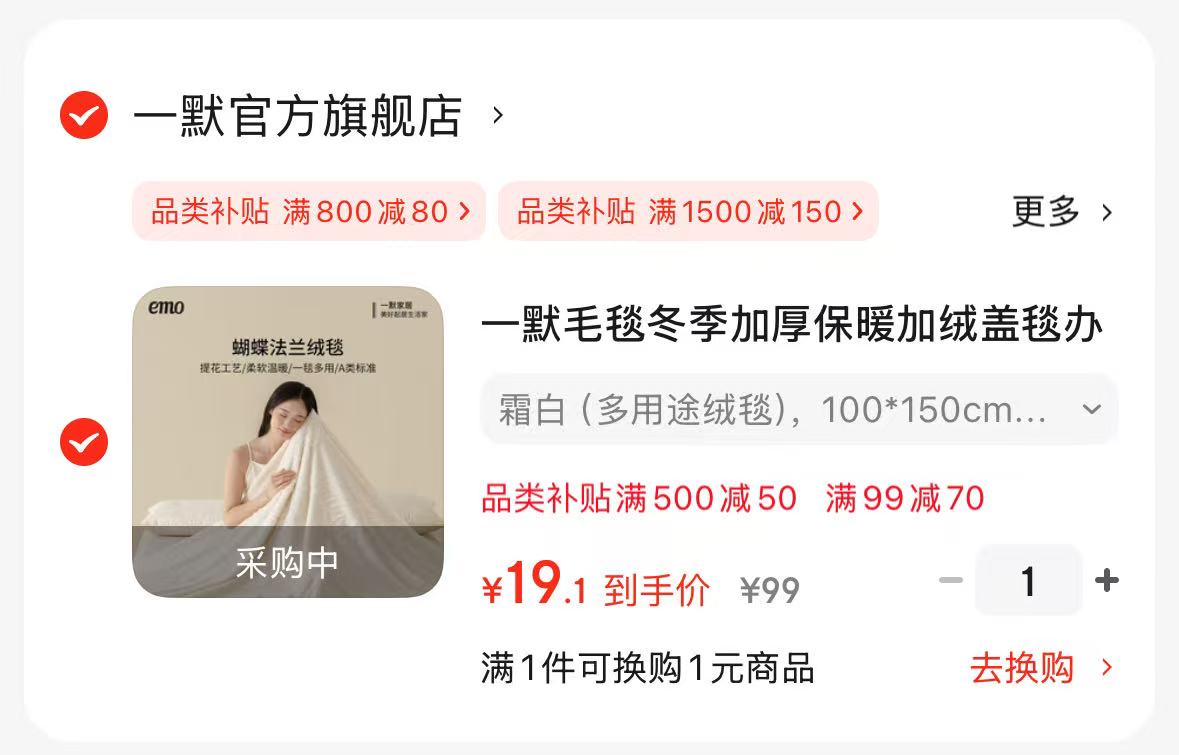Deselect the 一默毛毯 item checkbox
Viewport: 1179px width, 755px height.
[84, 441]
